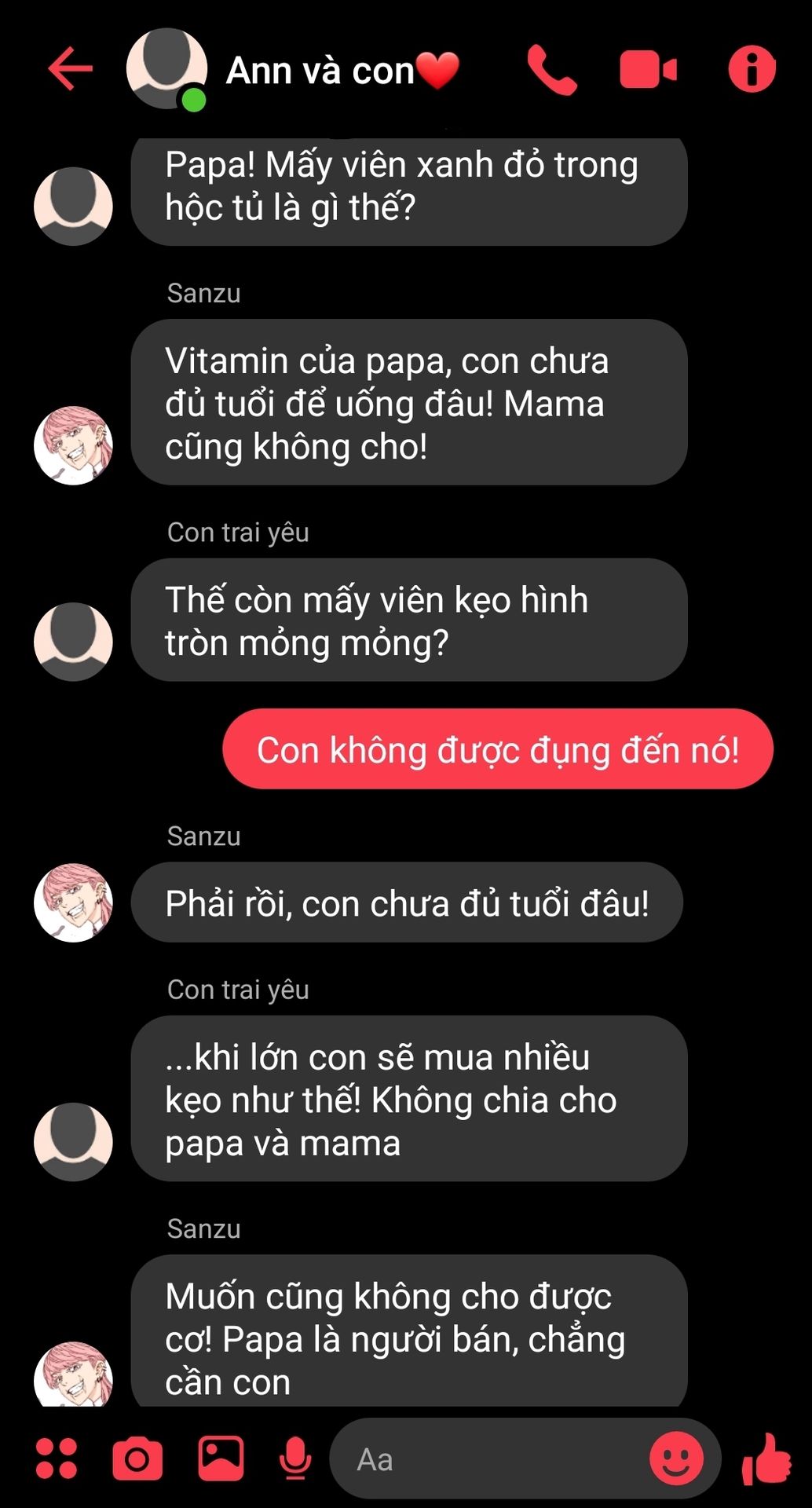
Task: Record a voice message
Action: (295, 1459)
